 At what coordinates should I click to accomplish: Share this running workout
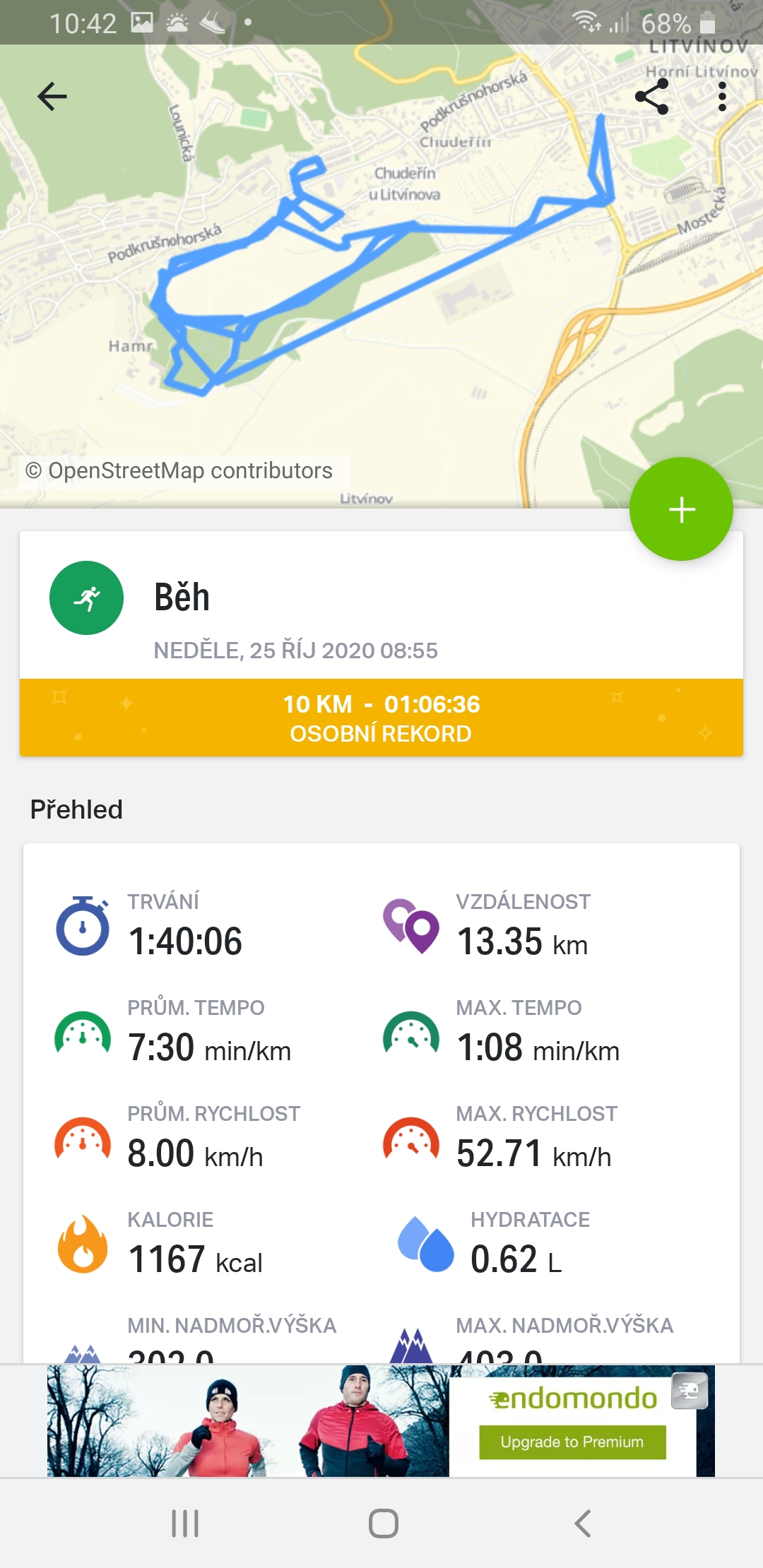(x=651, y=96)
